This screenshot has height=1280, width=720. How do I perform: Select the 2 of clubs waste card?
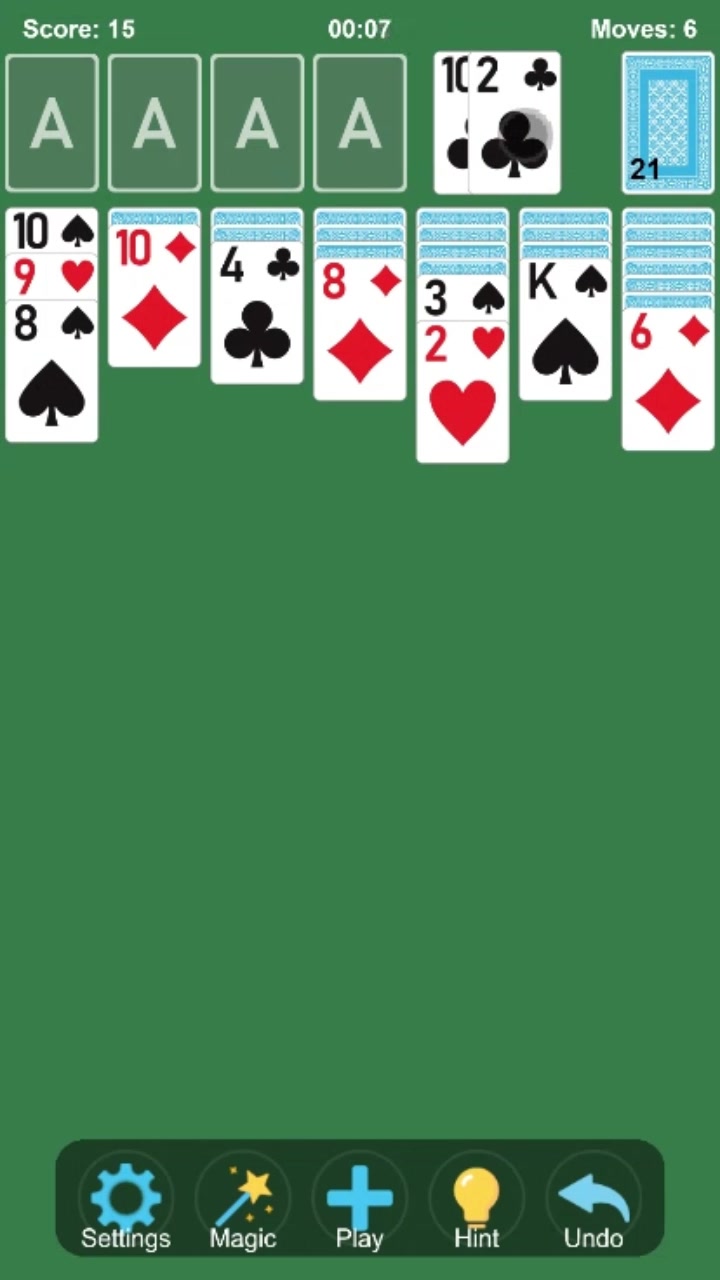(x=514, y=122)
